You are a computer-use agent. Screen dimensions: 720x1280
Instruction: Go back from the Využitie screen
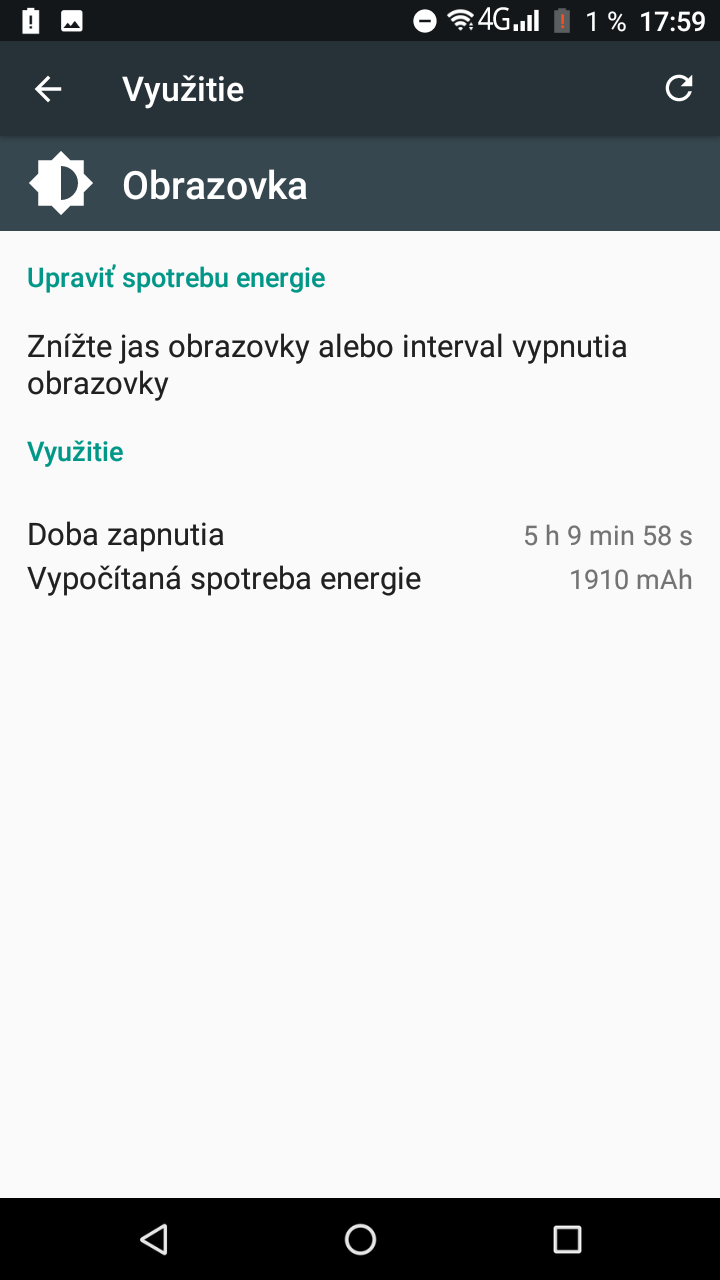pyautogui.click(x=48, y=89)
